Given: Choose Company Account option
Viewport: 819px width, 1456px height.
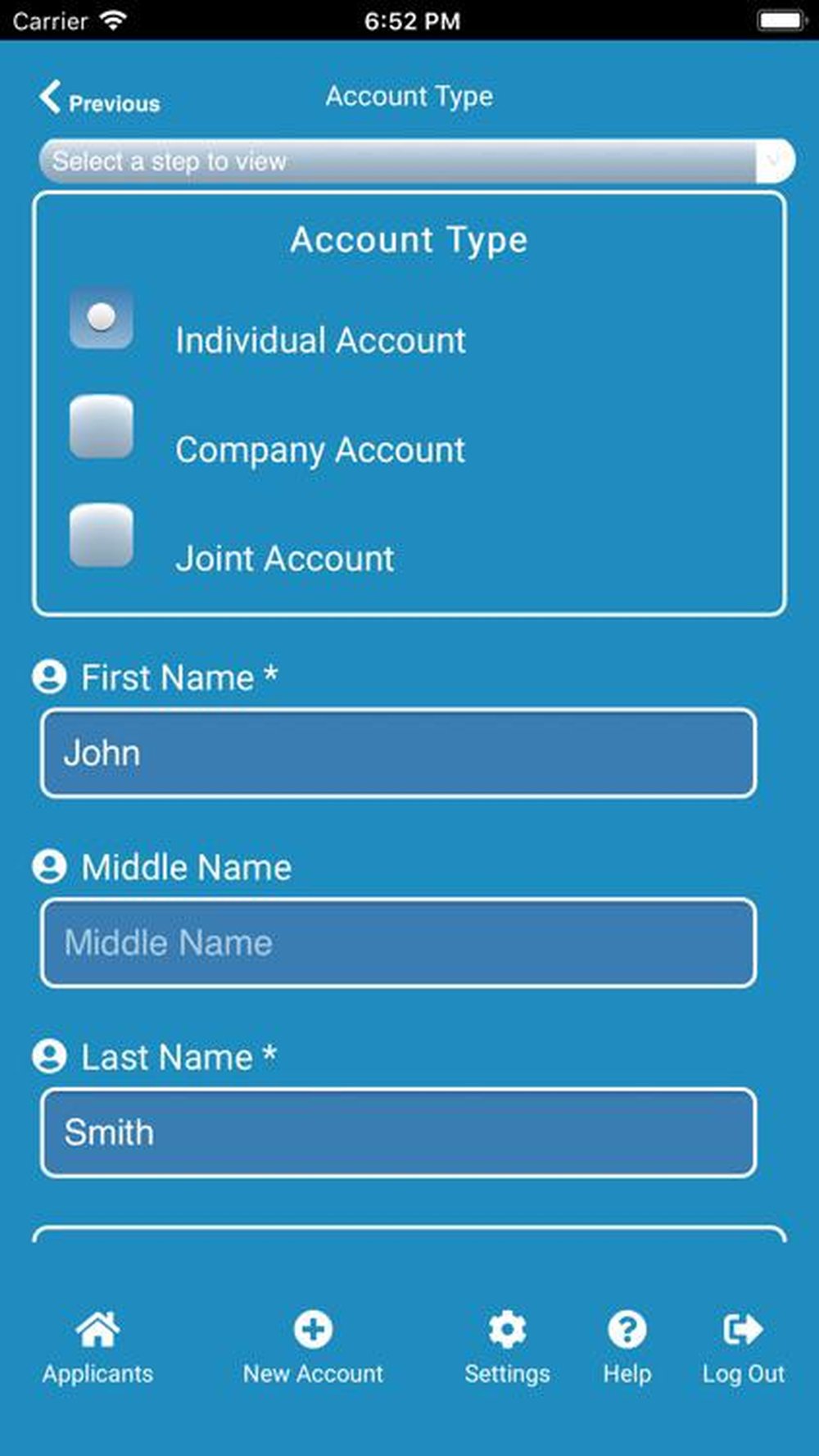Looking at the screenshot, I should click(x=102, y=427).
